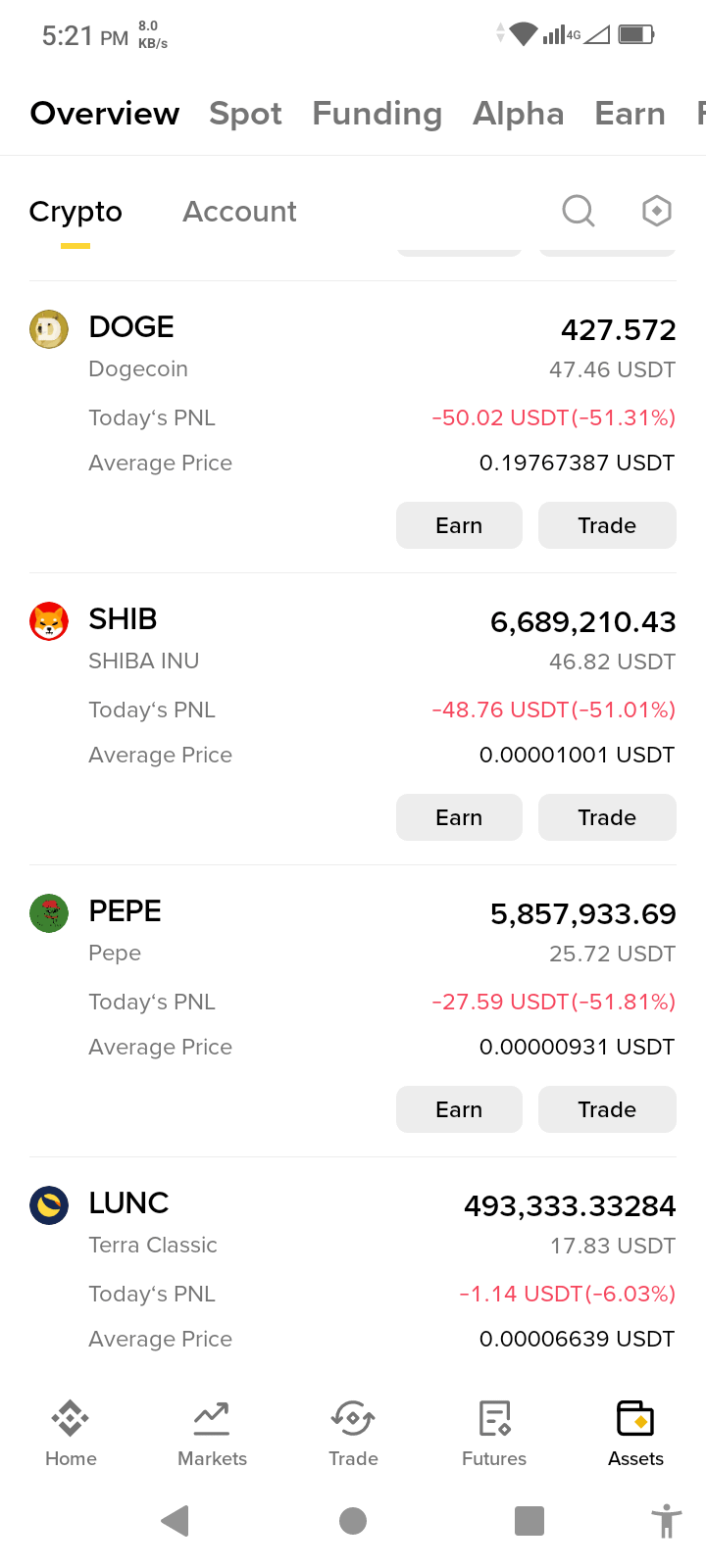Image resolution: width=706 pixels, height=1568 pixels.
Task: Tap Earn for SHIB
Action: click(x=459, y=817)
